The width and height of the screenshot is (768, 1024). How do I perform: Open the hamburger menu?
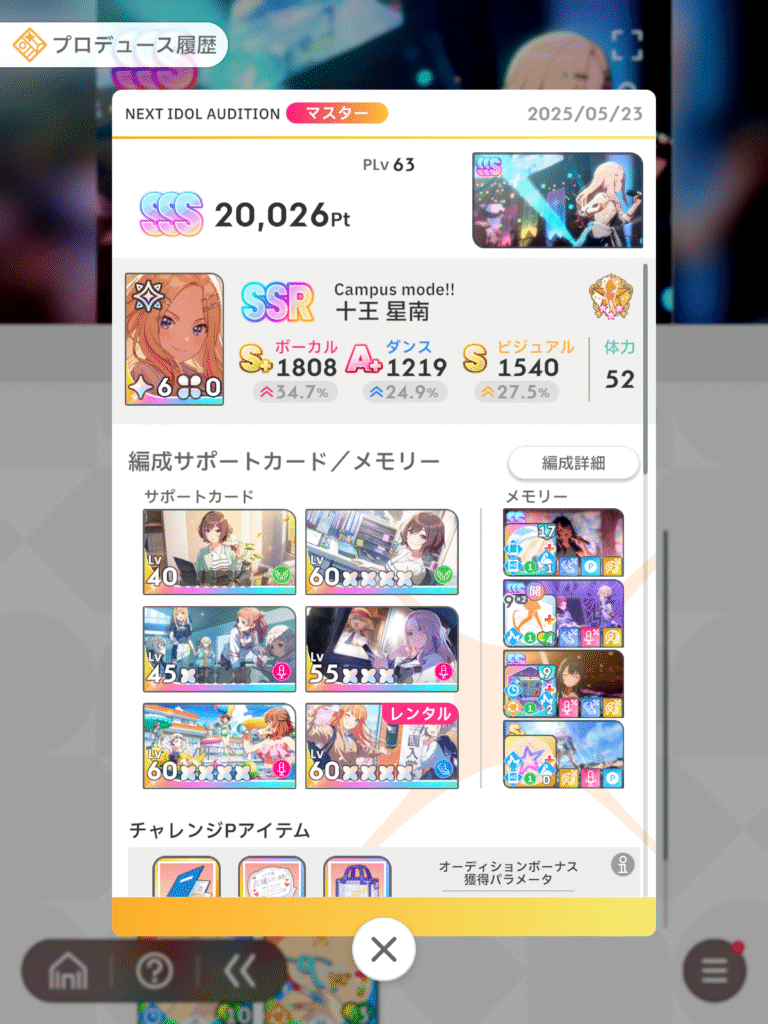(715, 970)
